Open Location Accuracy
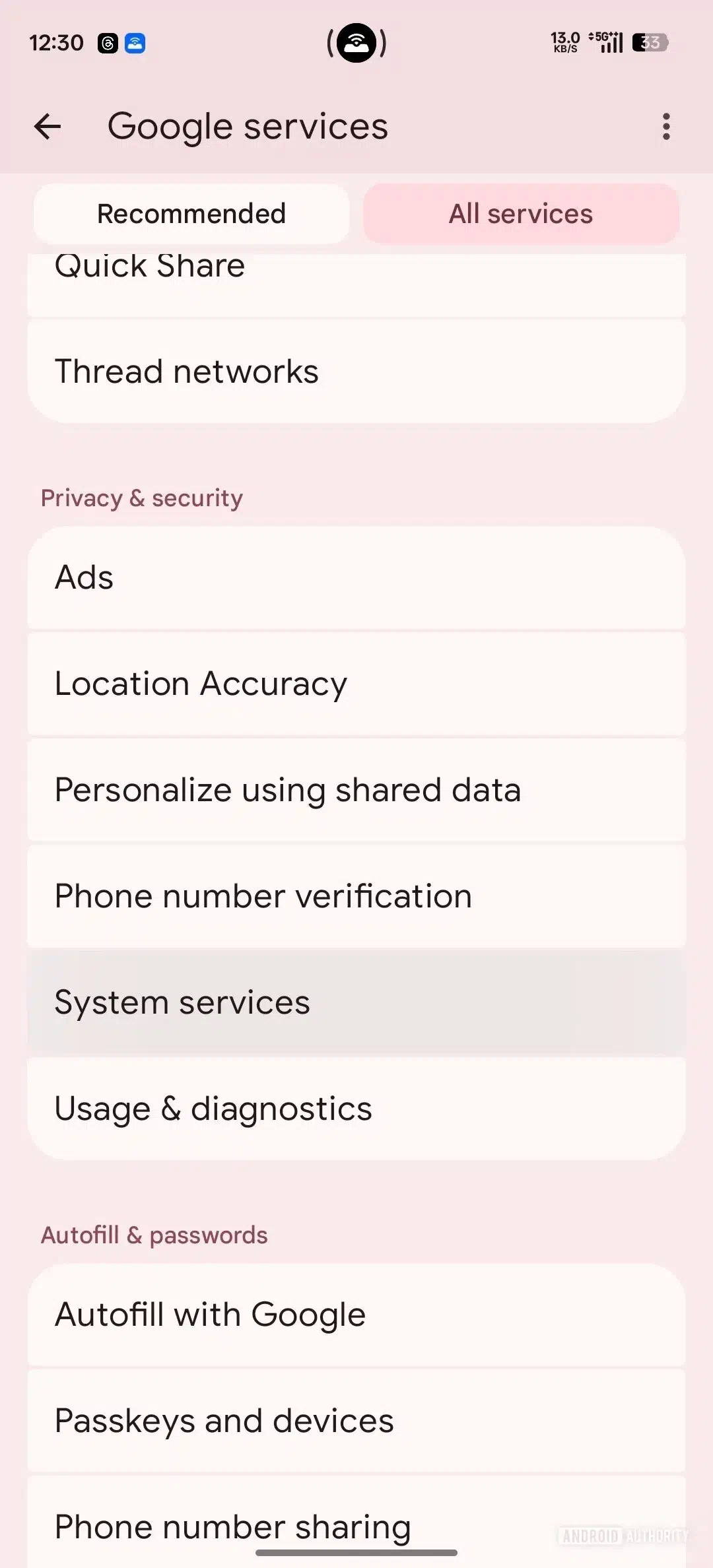Image resolution: width=713 pixels, height=1568 pixels. click(x=356, y=684)
